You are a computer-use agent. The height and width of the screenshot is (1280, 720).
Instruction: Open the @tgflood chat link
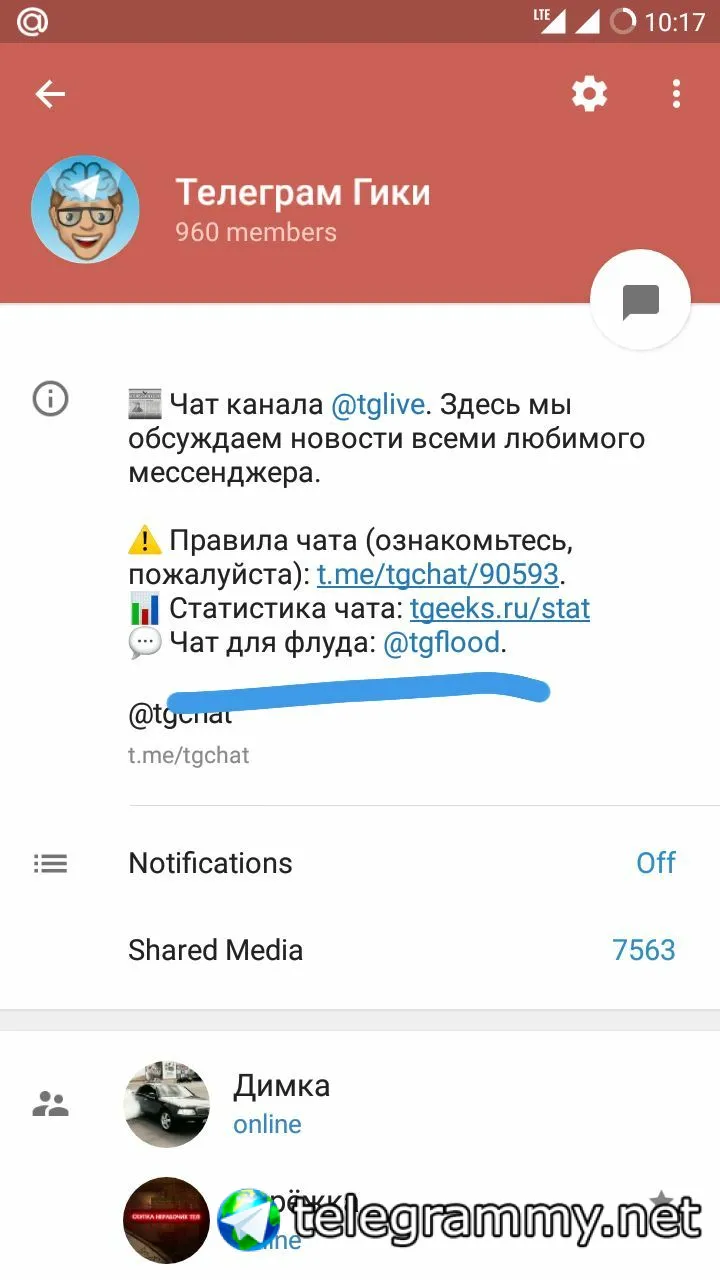tap(441, 642)
